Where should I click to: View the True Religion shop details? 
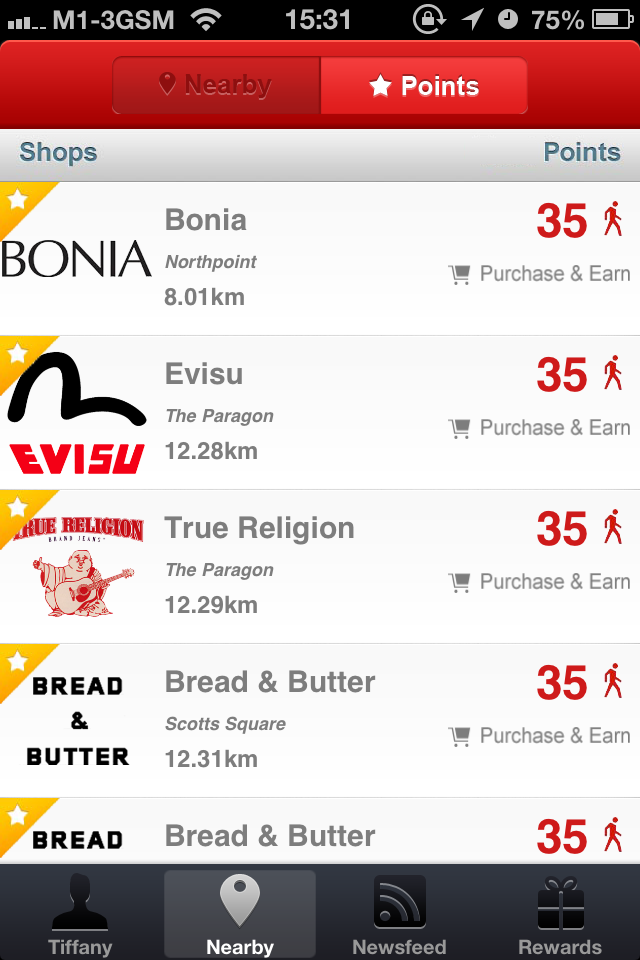point(320,566)
